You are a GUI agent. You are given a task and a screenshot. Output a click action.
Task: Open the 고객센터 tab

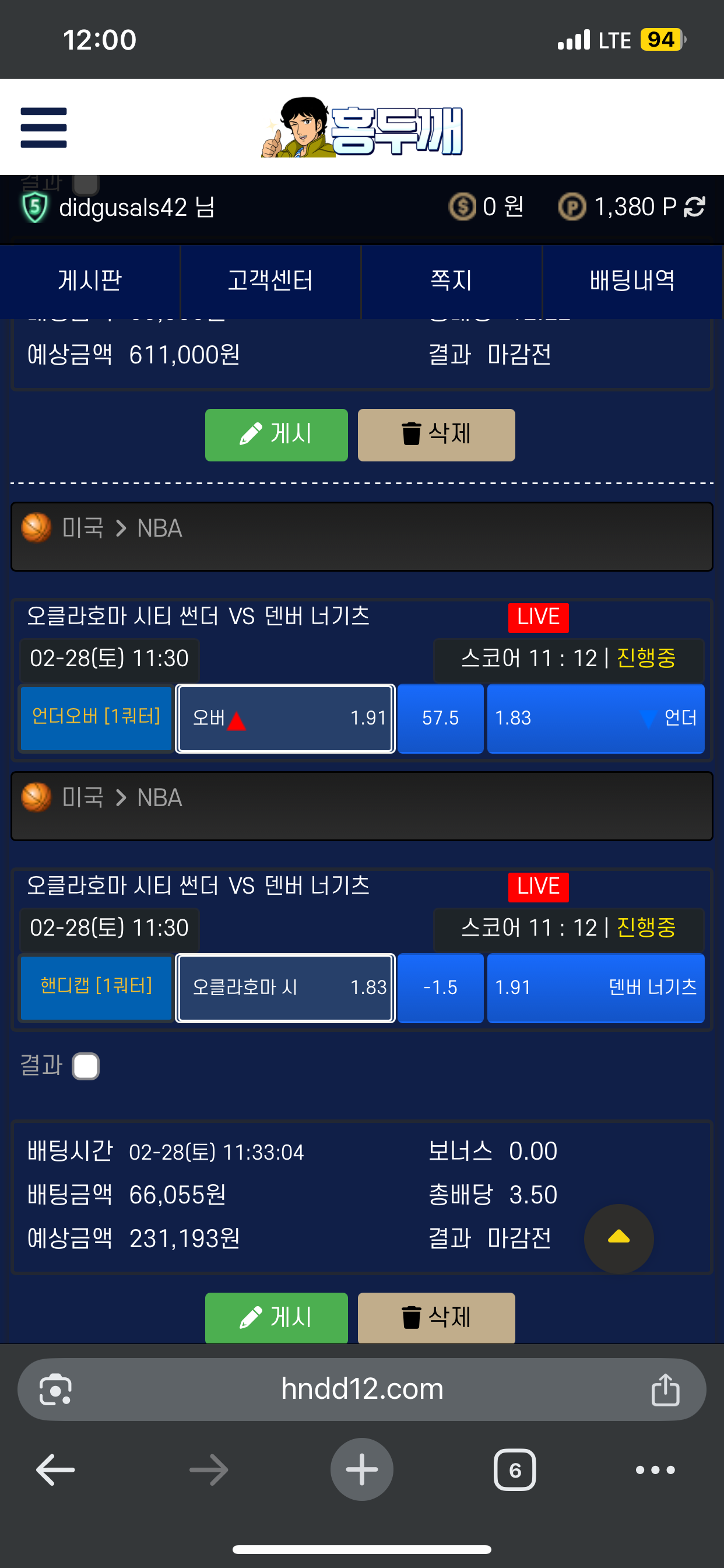tap(270, 281)
